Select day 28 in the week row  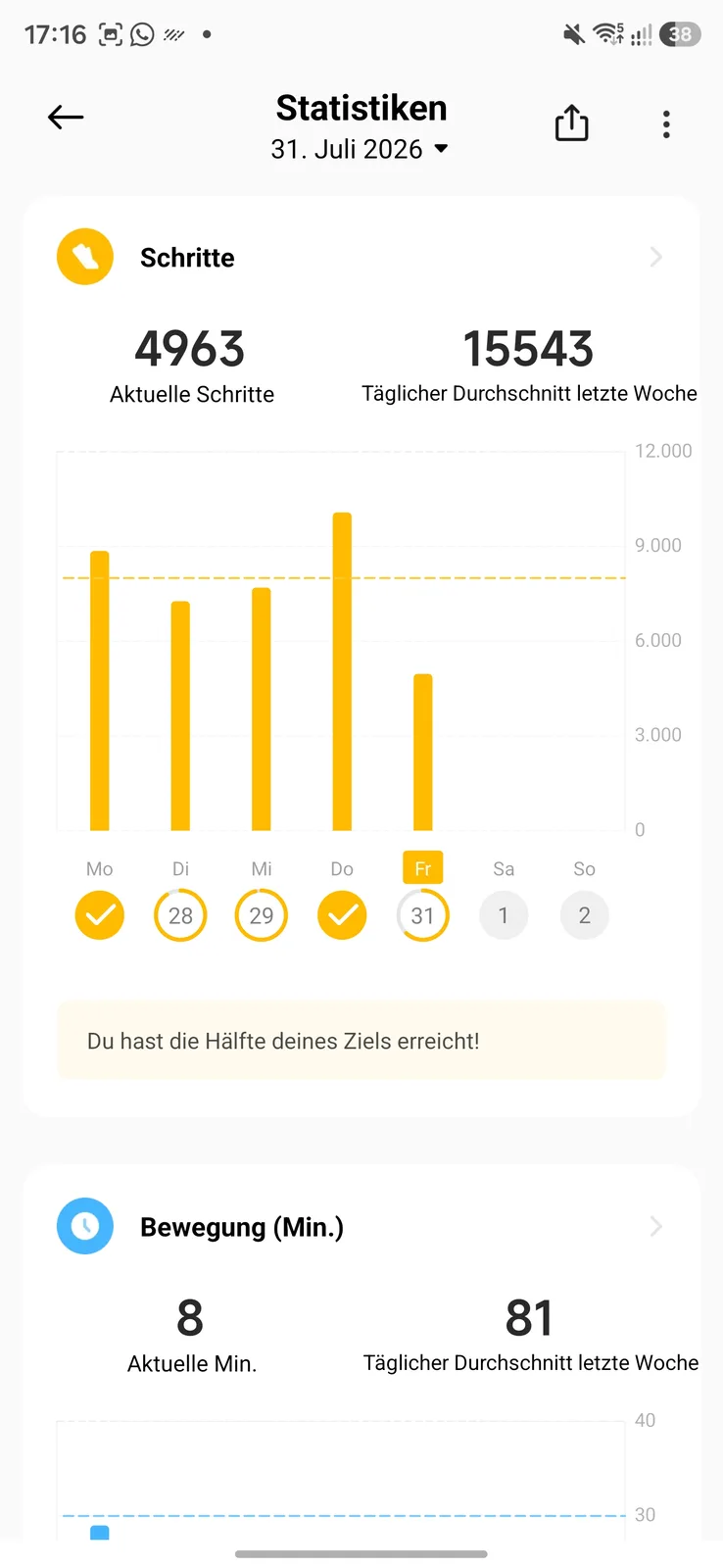pyautogui.click(x=180, y=915)
